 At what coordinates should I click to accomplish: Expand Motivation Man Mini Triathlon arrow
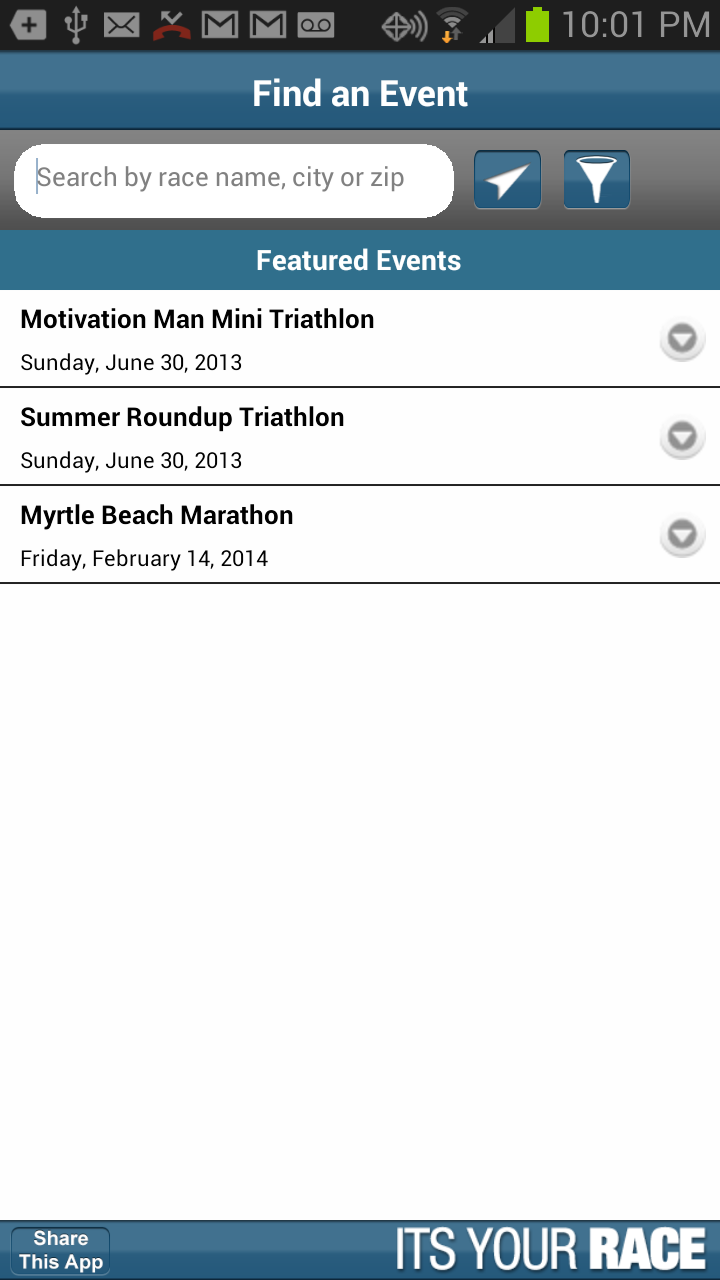pos(682,339)
